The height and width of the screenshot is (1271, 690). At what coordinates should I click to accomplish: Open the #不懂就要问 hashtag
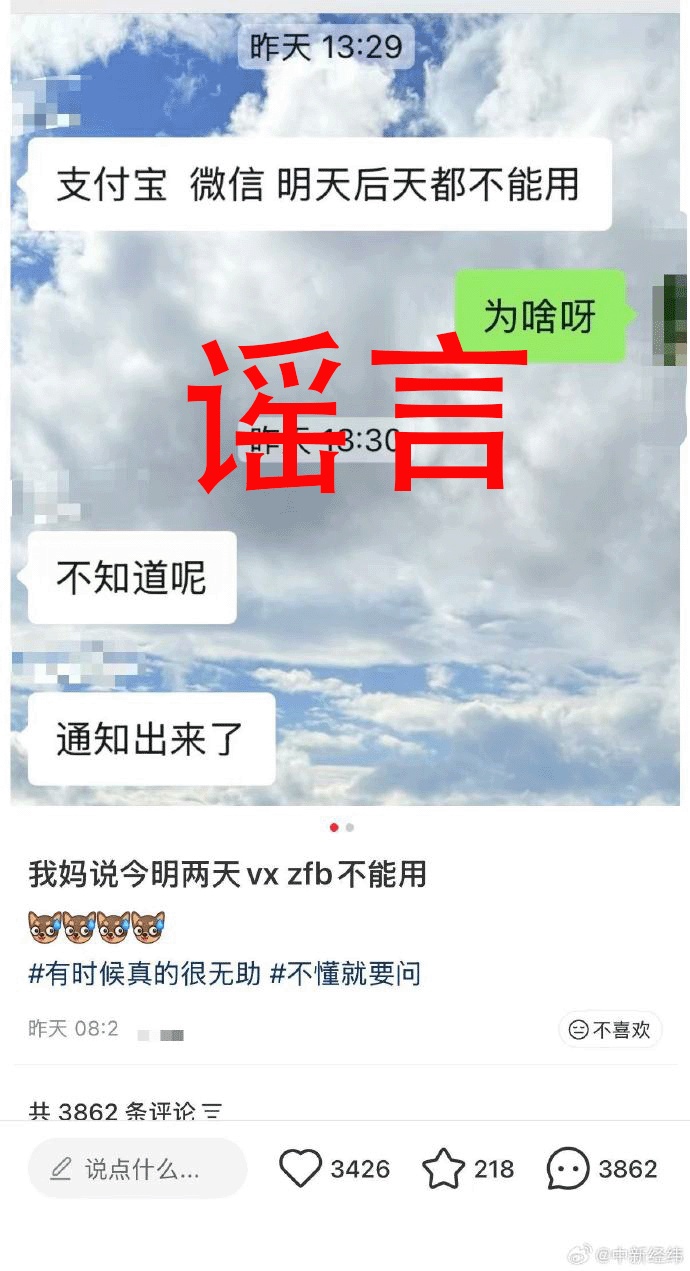[x=345, y=973]
